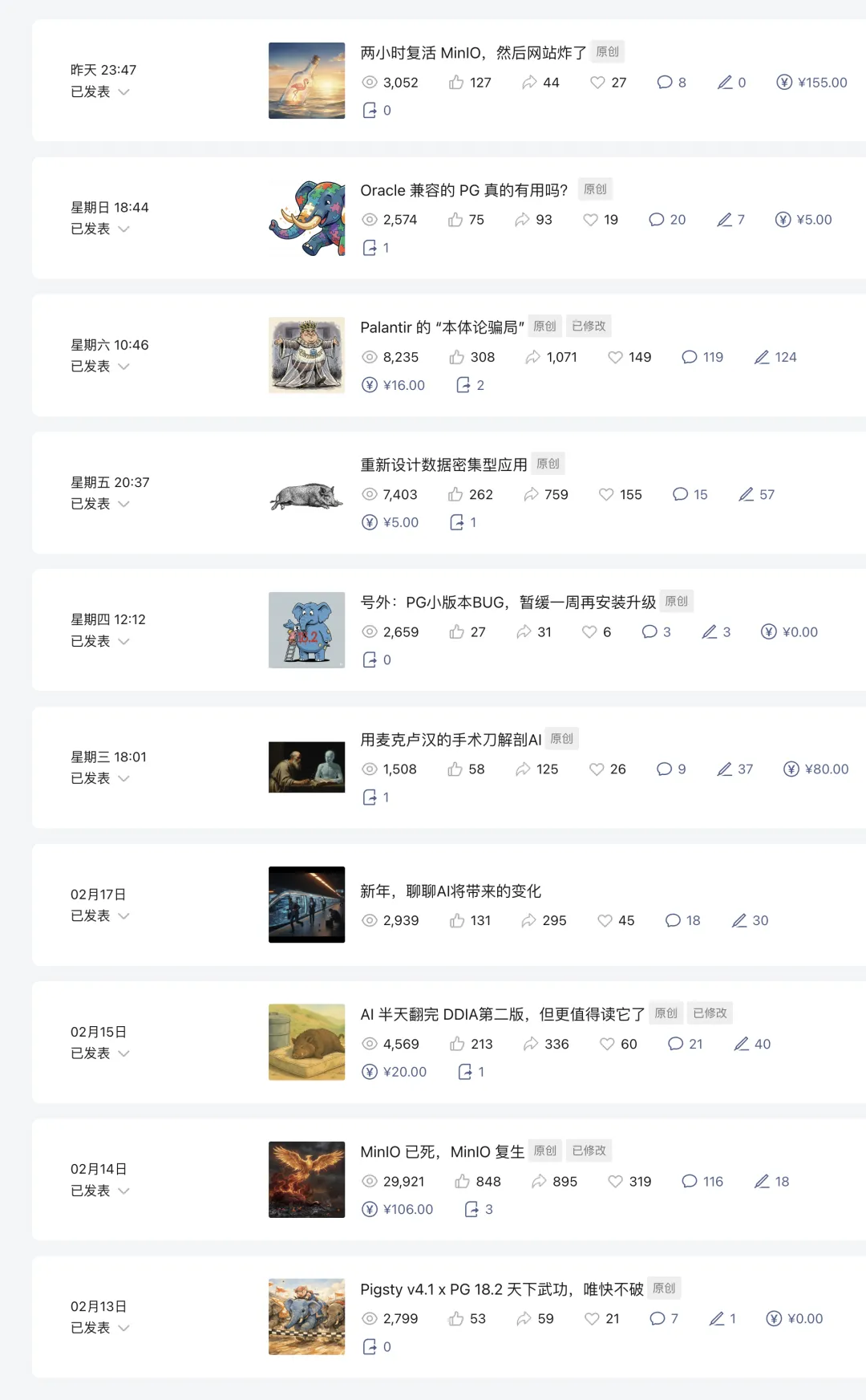Open article 两小时复活 MinIO，然后网站炸了
The width and height of the screenshot is (866, 1400).
pyautogui.click(x=473, y=53)
